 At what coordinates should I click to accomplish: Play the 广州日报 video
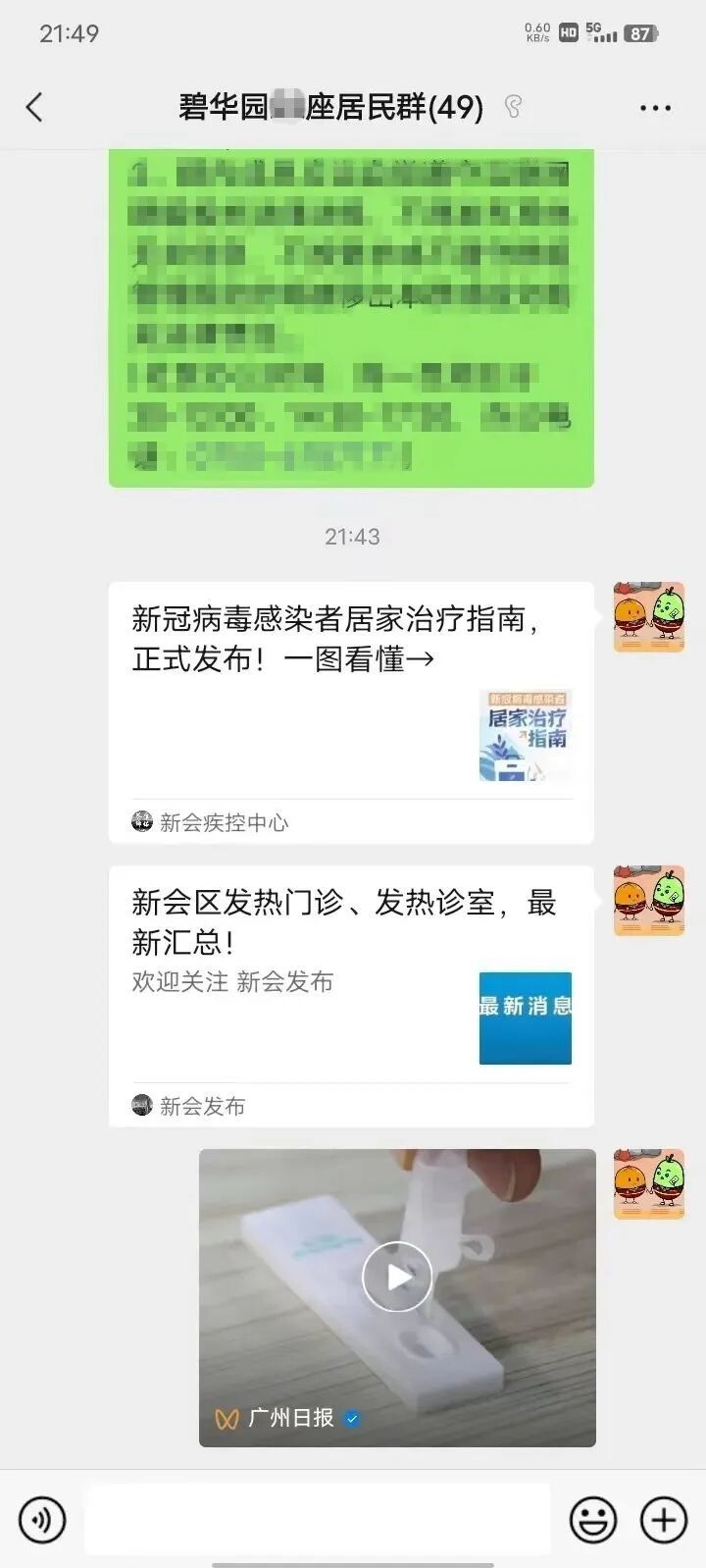[x=397, y=1277]
